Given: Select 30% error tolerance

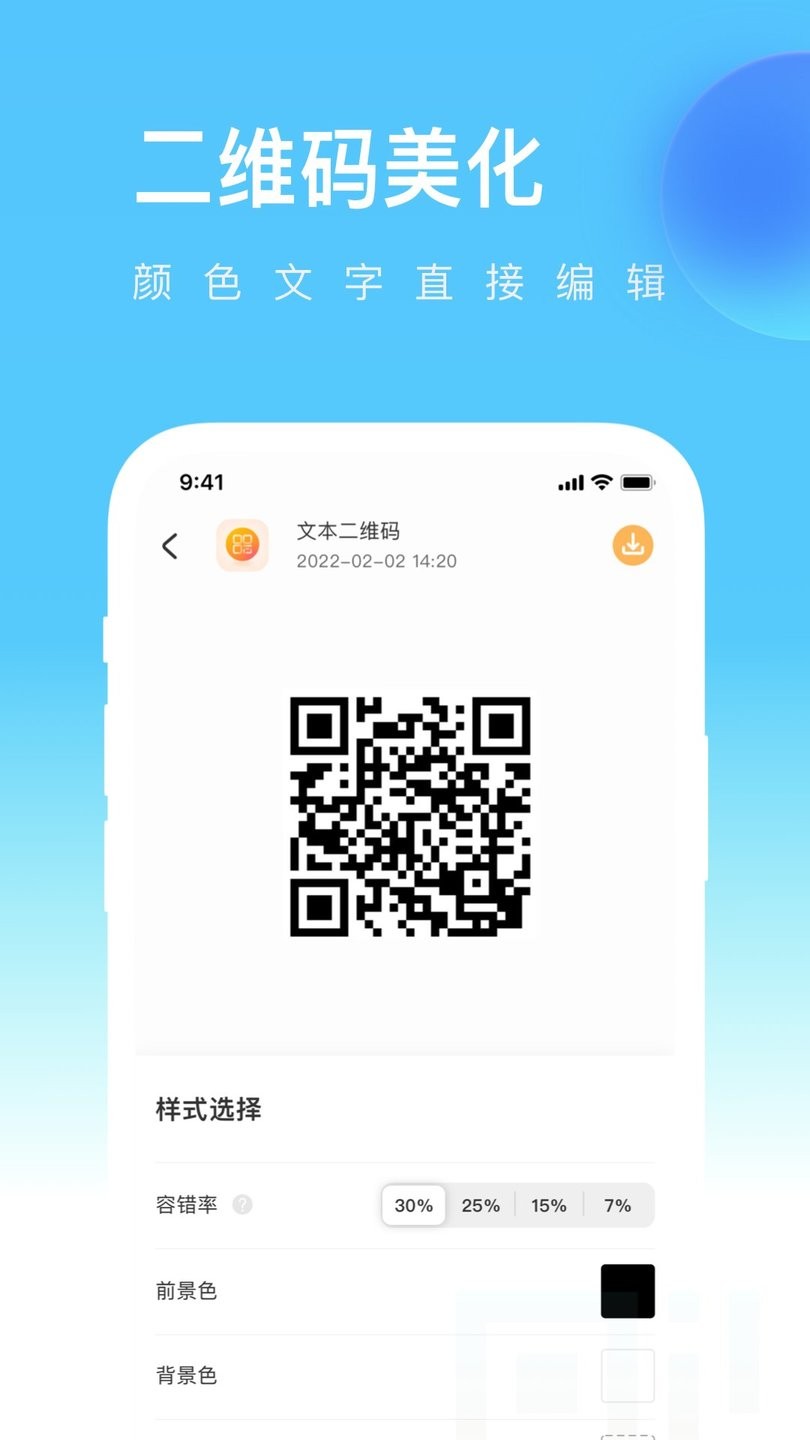Looking at the screenshot, I should tap(412, 1206).
